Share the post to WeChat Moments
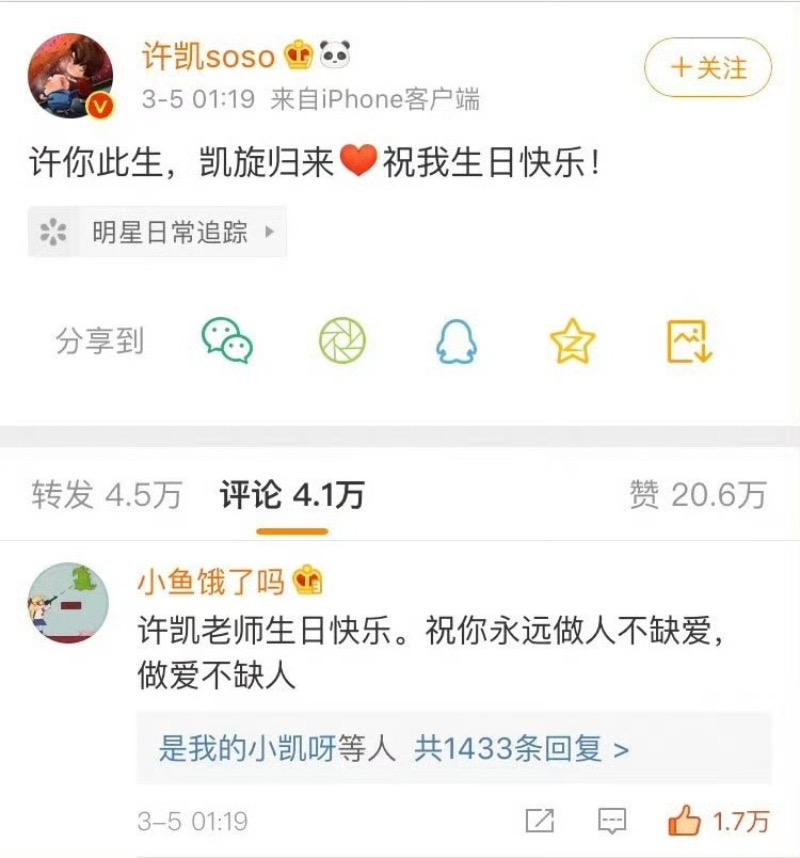Screen dimensions: 800x858 point(342,342)
